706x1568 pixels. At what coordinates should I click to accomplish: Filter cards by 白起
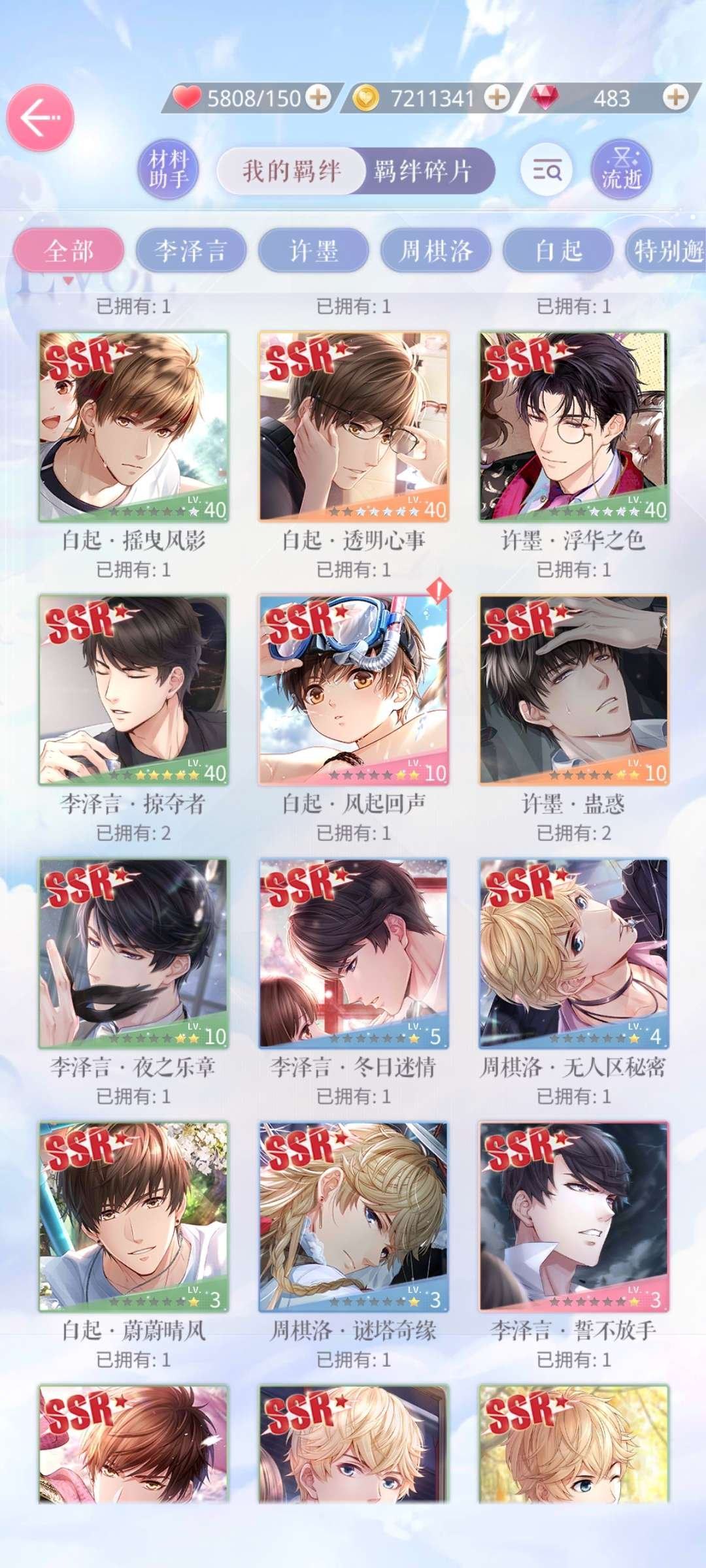pyautogui.click(x=558, y=251)
